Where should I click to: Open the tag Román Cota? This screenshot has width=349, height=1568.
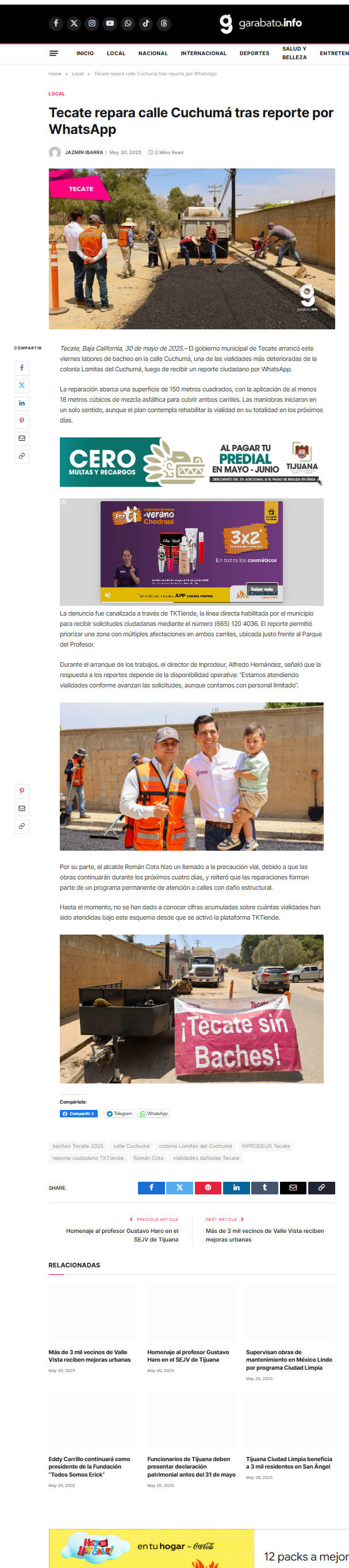coord(148,1158)
